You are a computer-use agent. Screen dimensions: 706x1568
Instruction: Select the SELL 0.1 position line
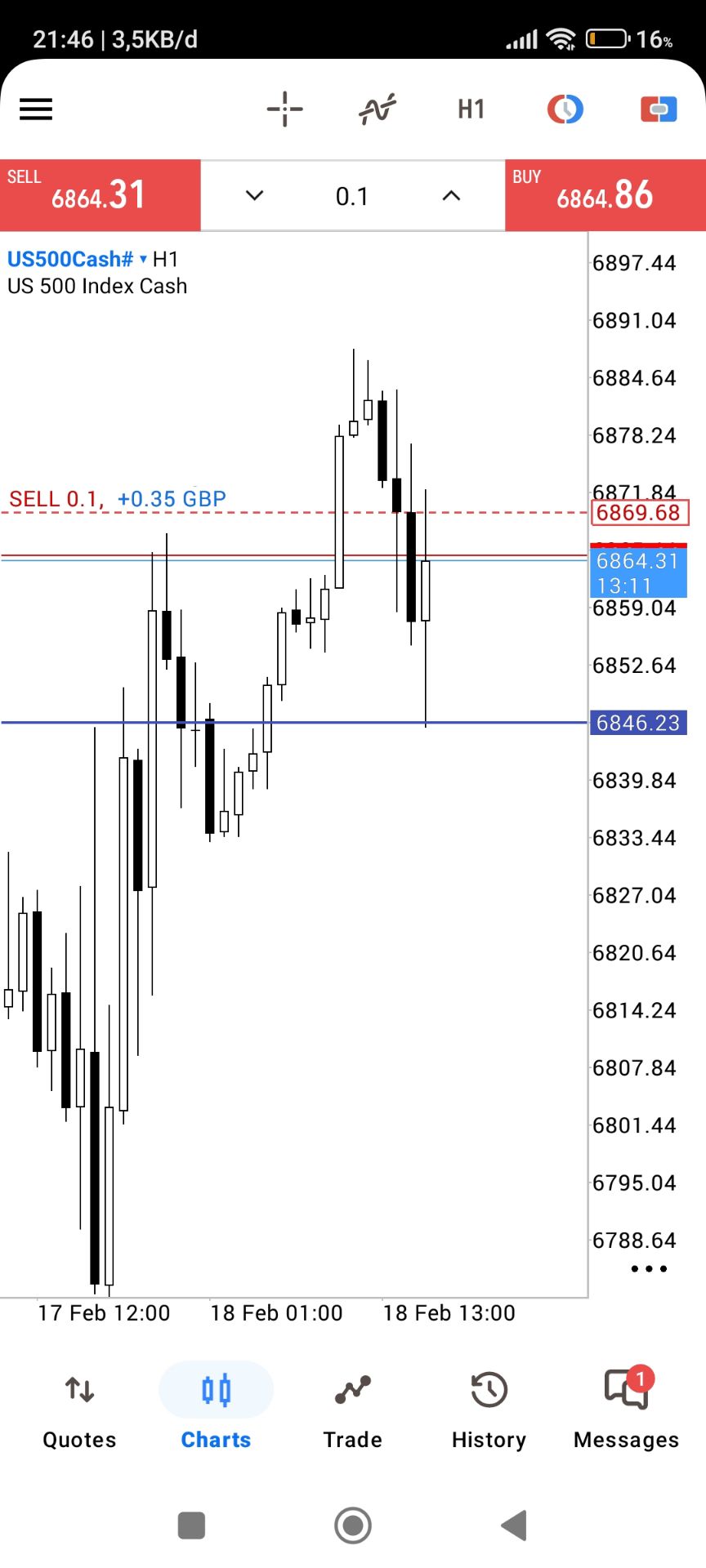[118, 500]
